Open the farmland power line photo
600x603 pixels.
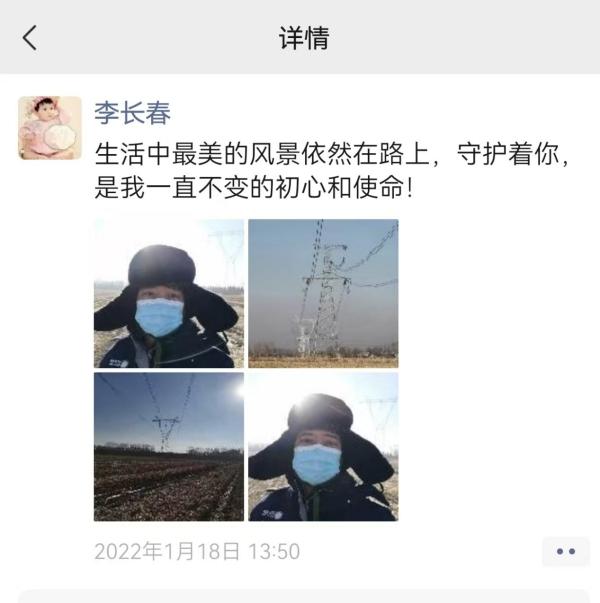click(169, 447)
